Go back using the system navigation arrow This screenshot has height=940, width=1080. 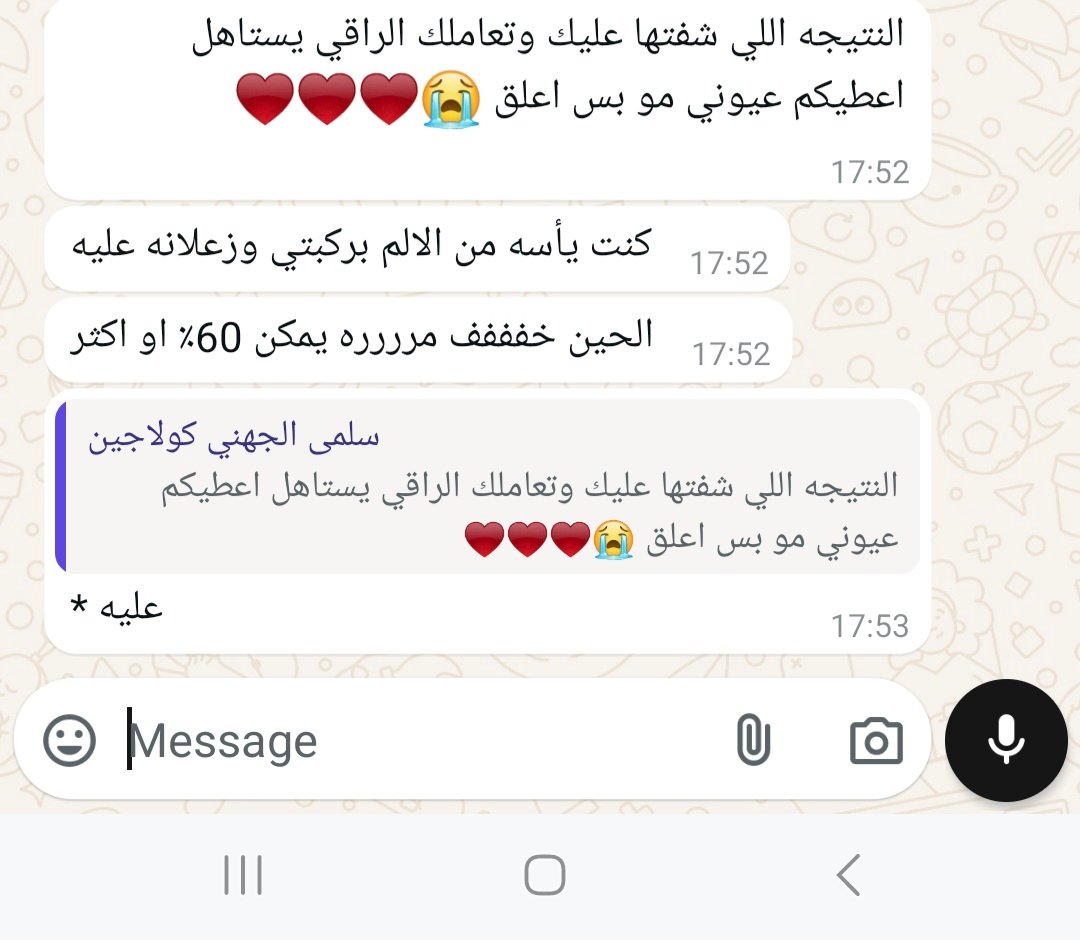tap(848, 876)
